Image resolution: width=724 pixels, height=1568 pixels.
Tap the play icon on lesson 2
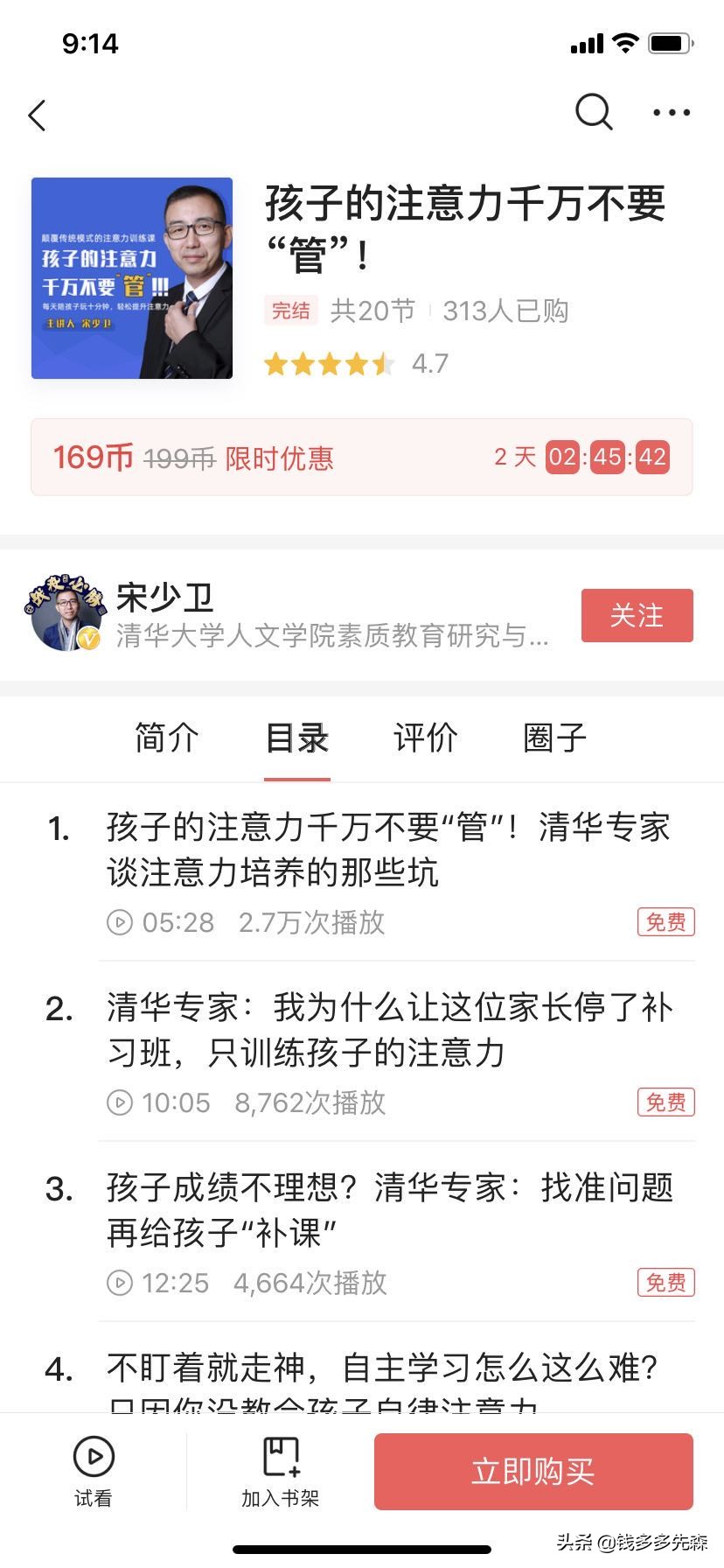tap(119, 1102)
